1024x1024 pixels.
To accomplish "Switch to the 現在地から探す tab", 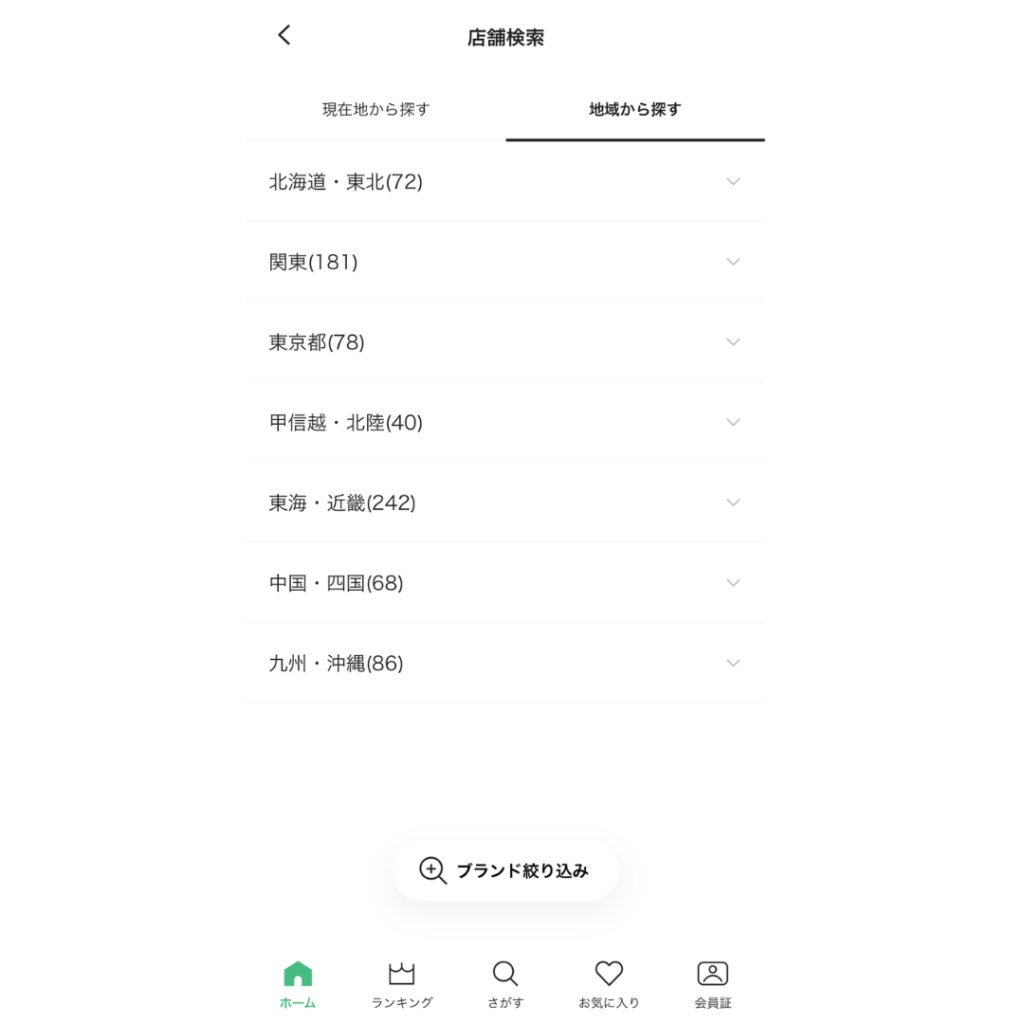I will [x=376, y=110].
